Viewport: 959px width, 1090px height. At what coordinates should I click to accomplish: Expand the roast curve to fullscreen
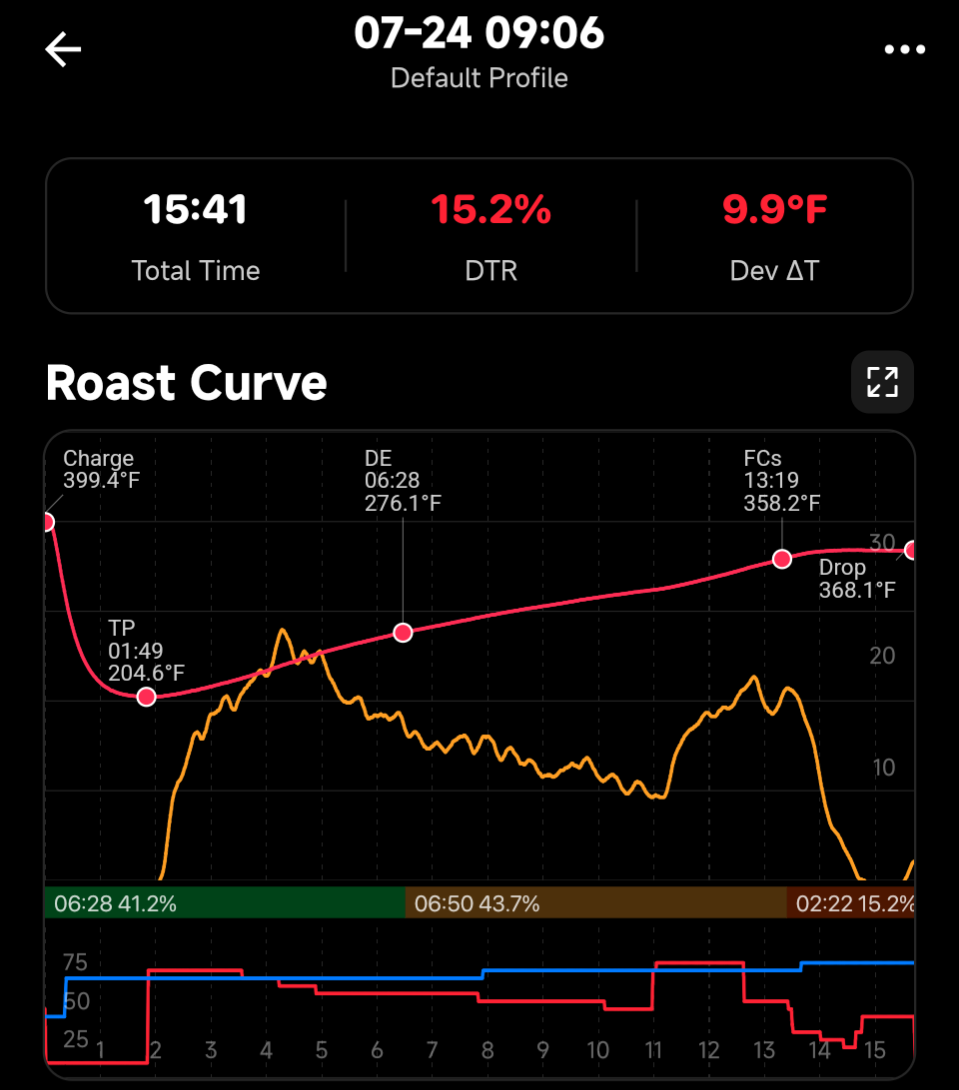point(882,382)
